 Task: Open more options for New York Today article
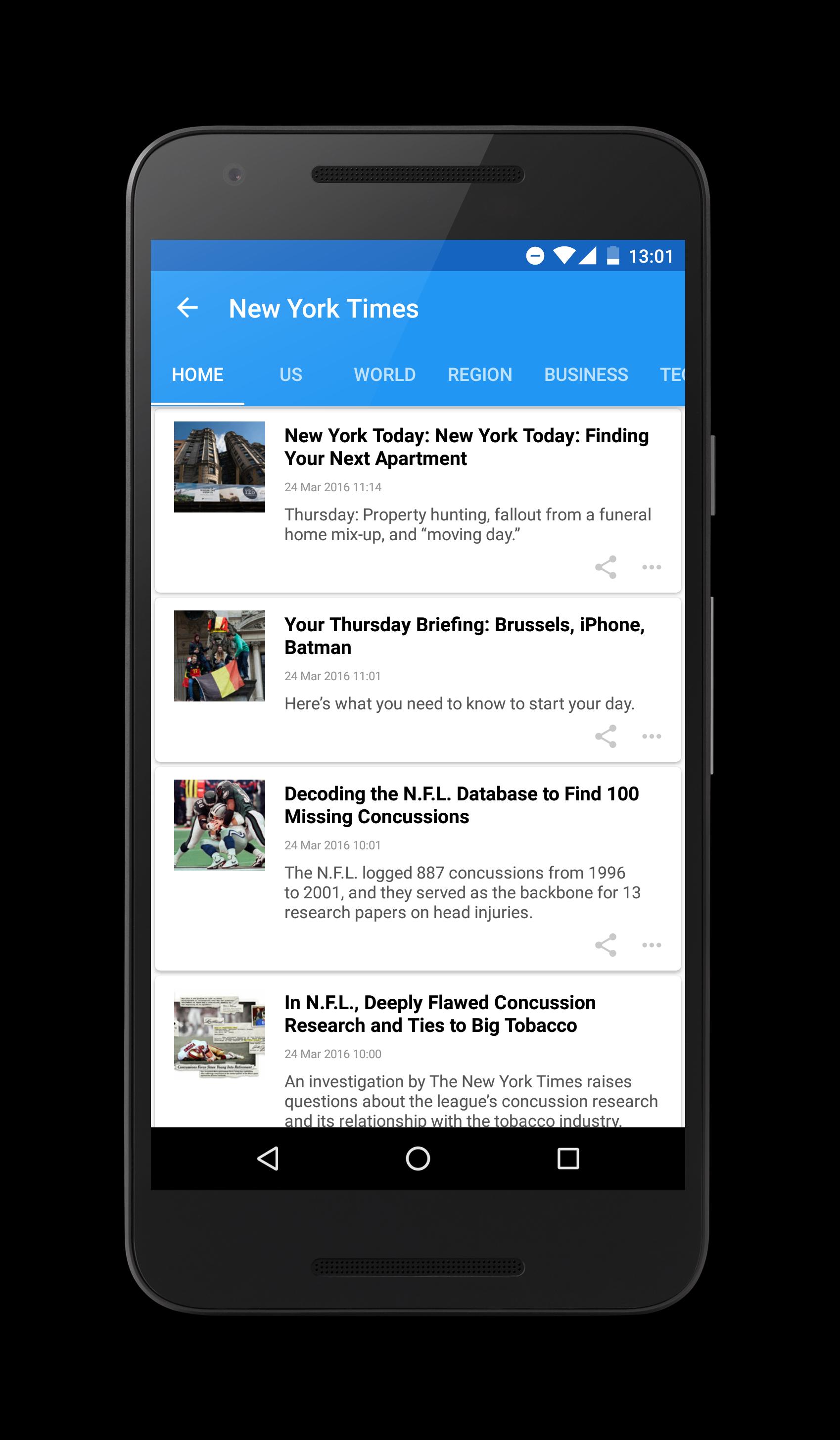pyautogui.click(x=652, y=567)
